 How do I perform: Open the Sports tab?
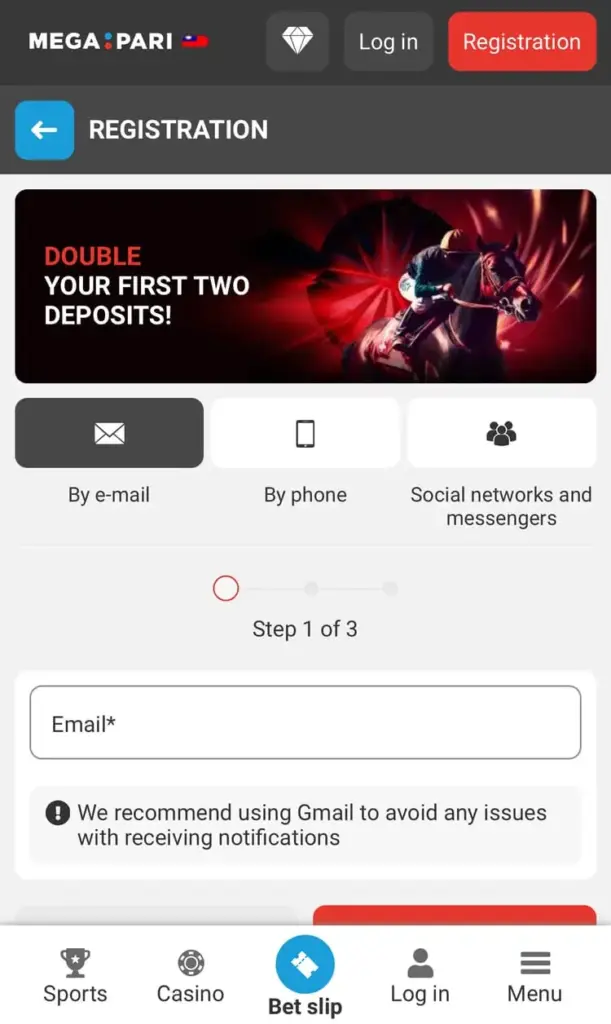click(75, 976)
